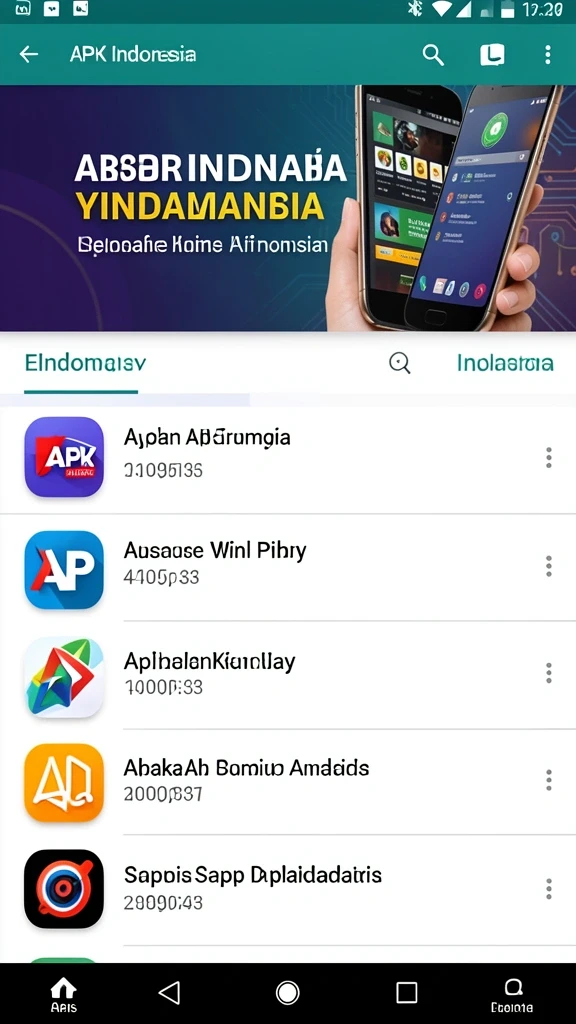Open search in the app bar
This screenshot has height=1024, width=576.
coord(433,55)
